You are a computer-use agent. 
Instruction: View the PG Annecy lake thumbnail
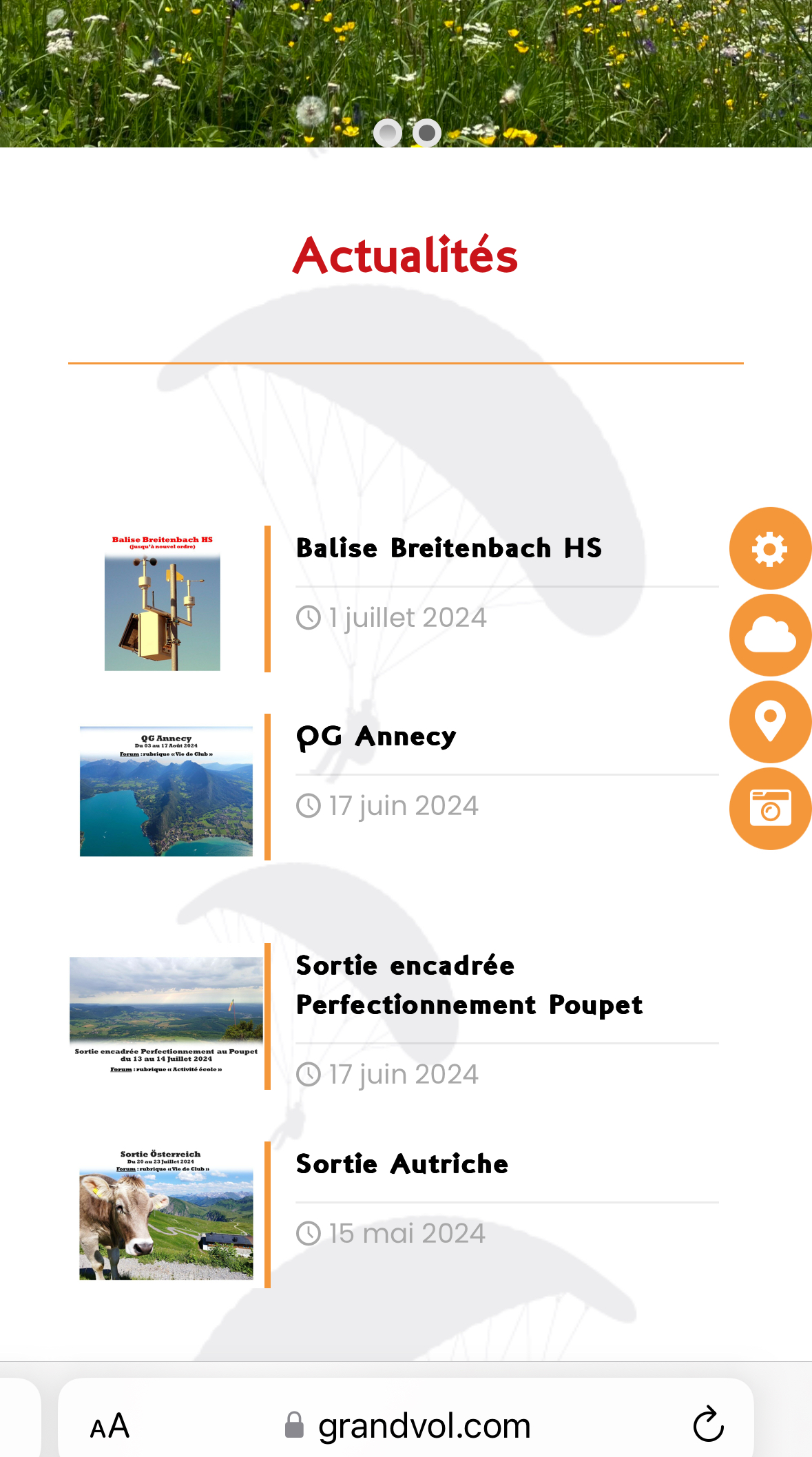point(166,790)
